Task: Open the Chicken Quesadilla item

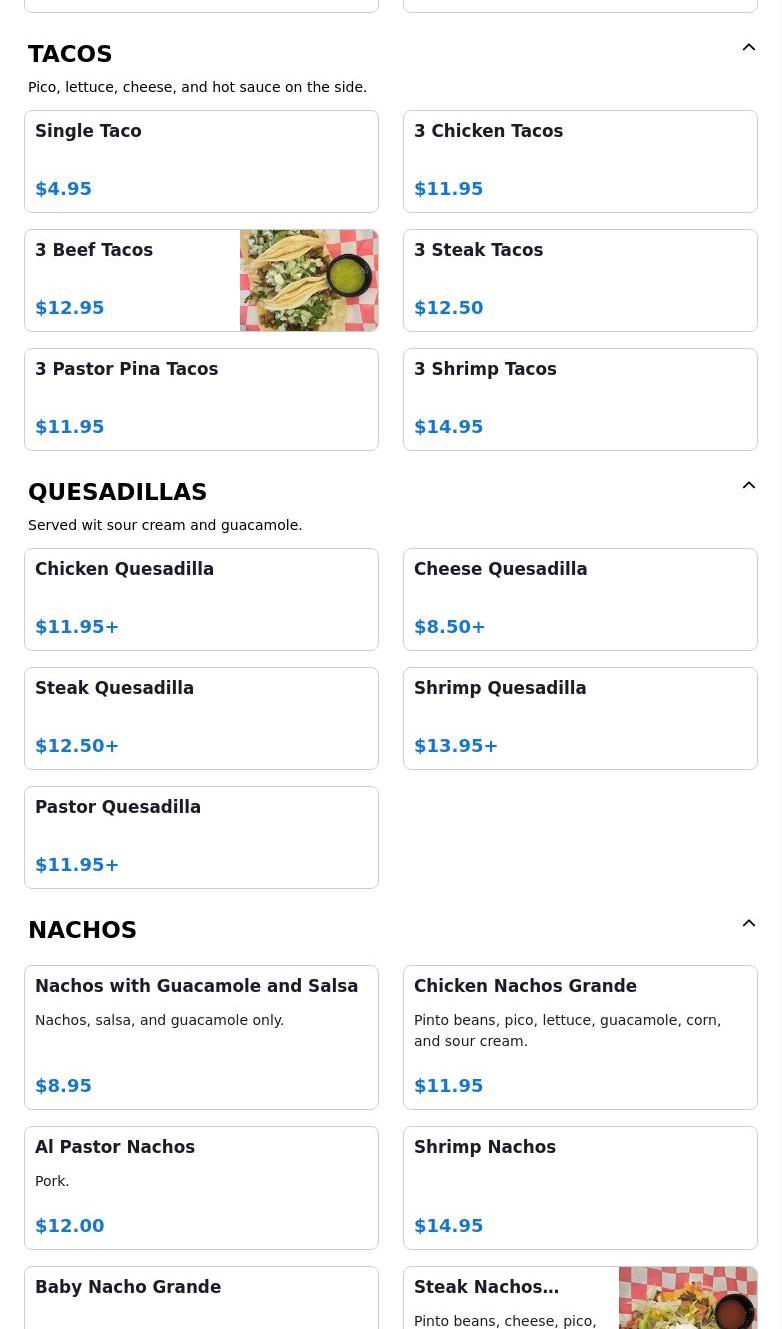Action: [x=201, y=599]
